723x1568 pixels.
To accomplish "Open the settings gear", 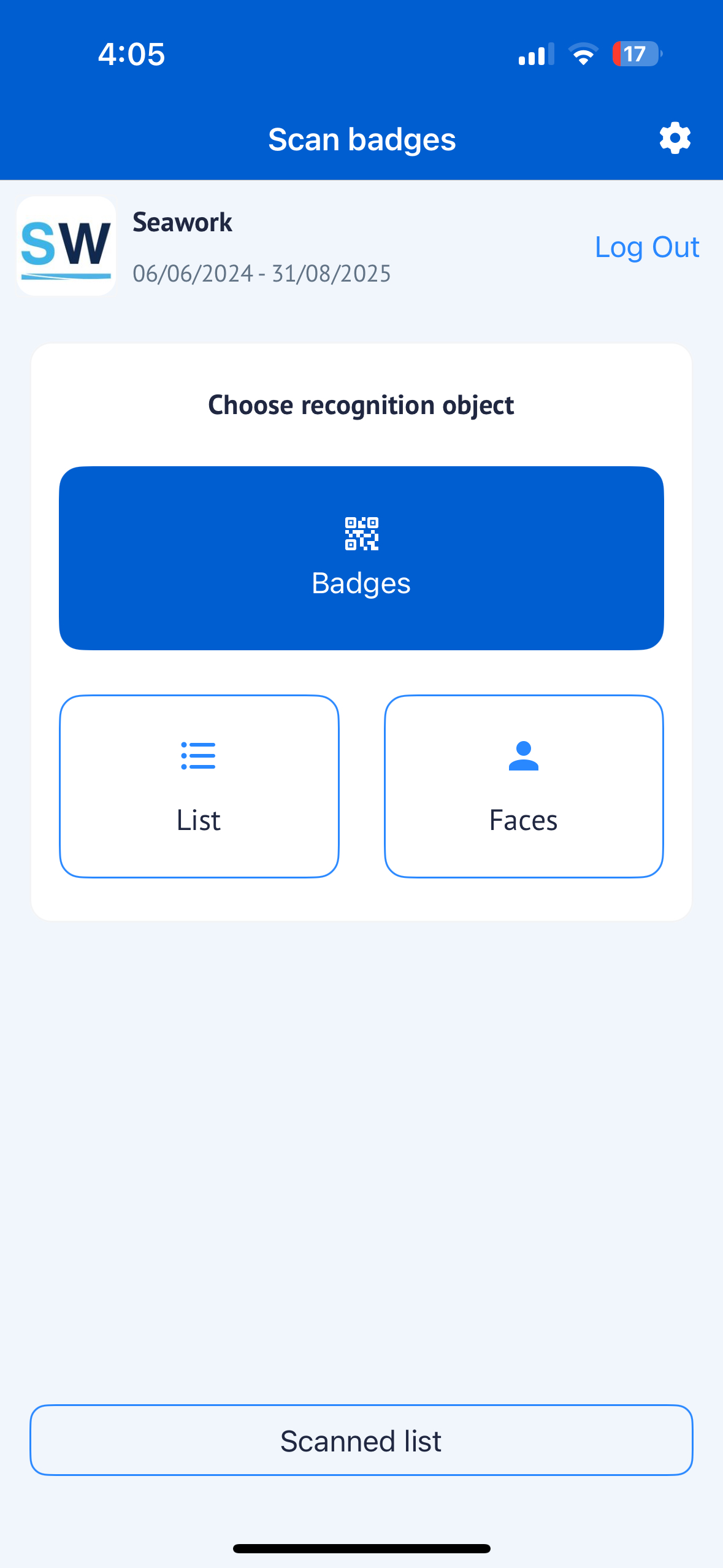I will click(x=675, y=139).
